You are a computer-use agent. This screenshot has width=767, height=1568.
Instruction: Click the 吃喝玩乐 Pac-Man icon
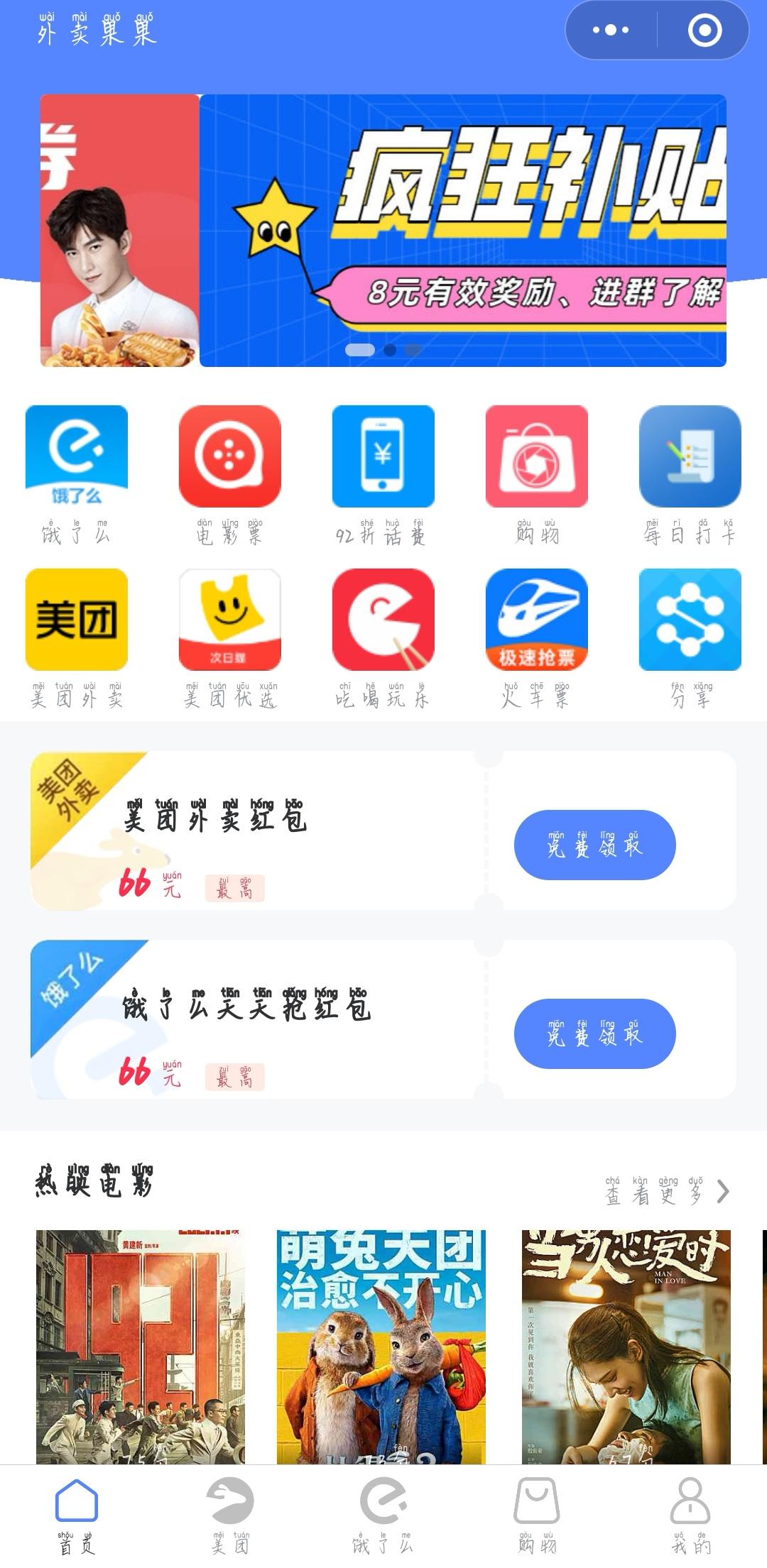tap(382, 621)
